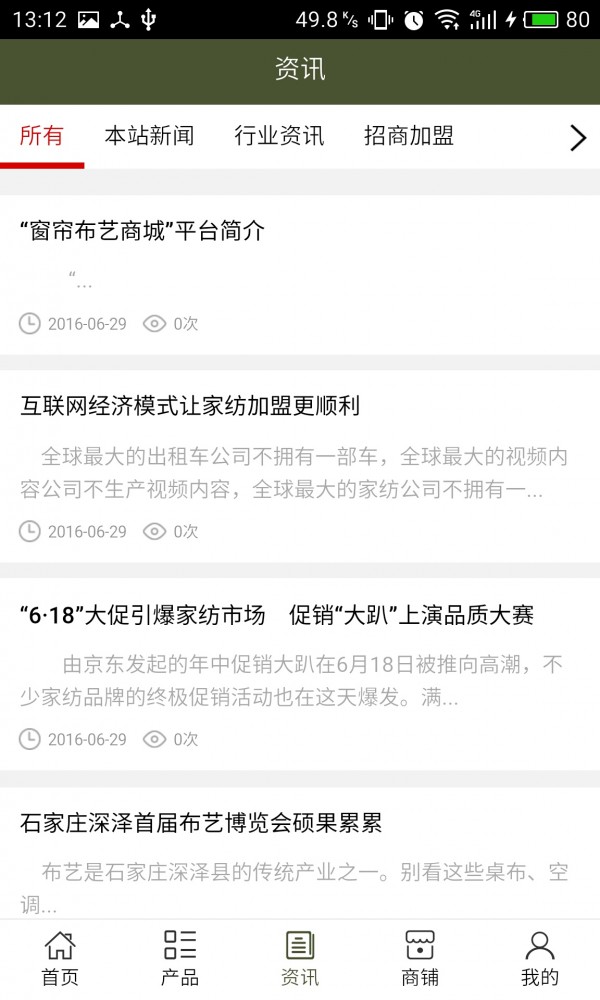Screen dimensions: 600x1000
Task: Tap the right arrow for more tabs
Action: pos(577,138)
